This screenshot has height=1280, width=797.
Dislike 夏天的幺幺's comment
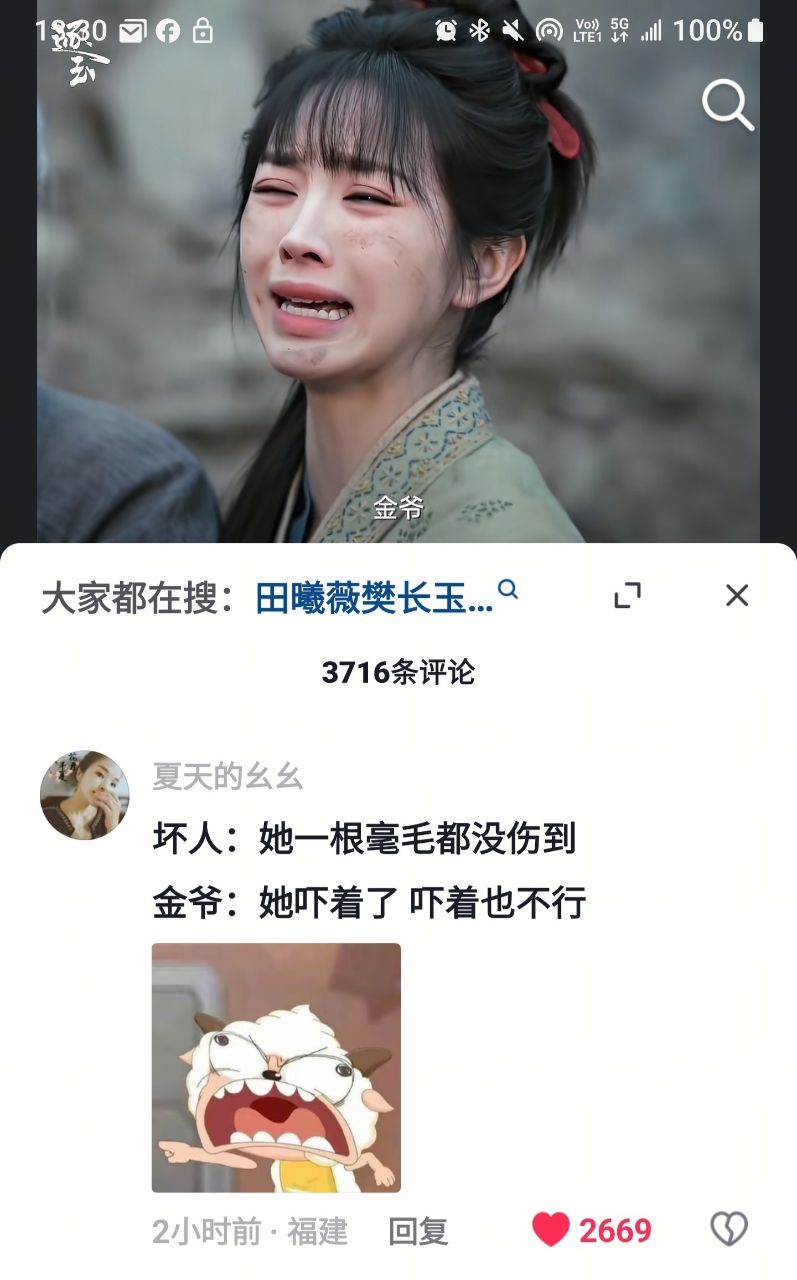click(x=728, y=1229)
